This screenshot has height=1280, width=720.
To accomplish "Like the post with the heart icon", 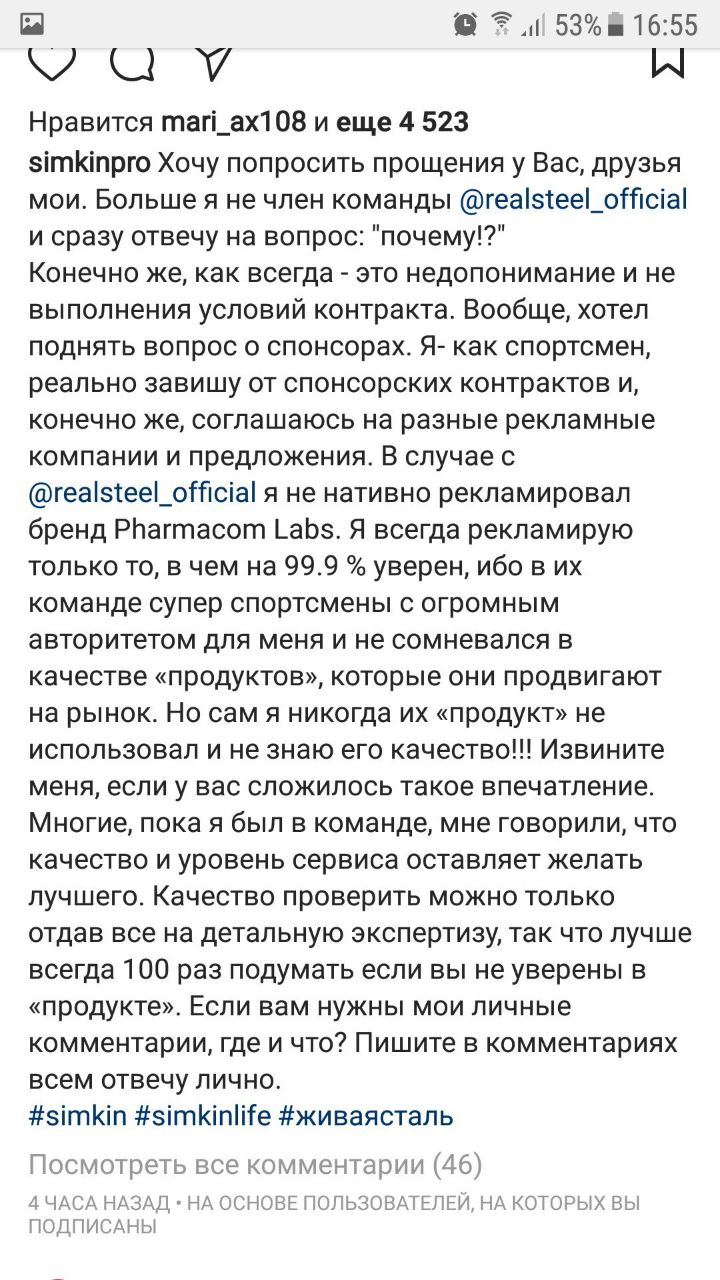I will (52, 62).
